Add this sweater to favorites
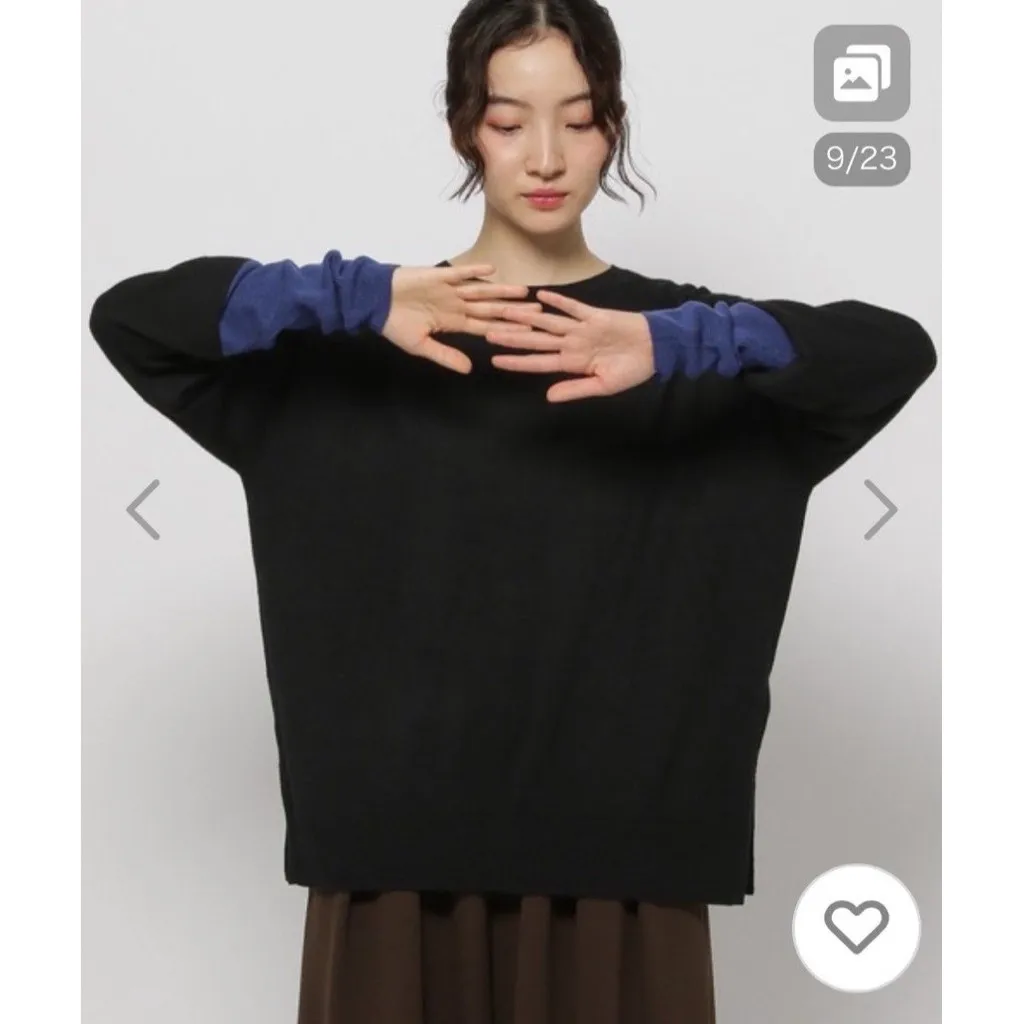 click(857, 927)
